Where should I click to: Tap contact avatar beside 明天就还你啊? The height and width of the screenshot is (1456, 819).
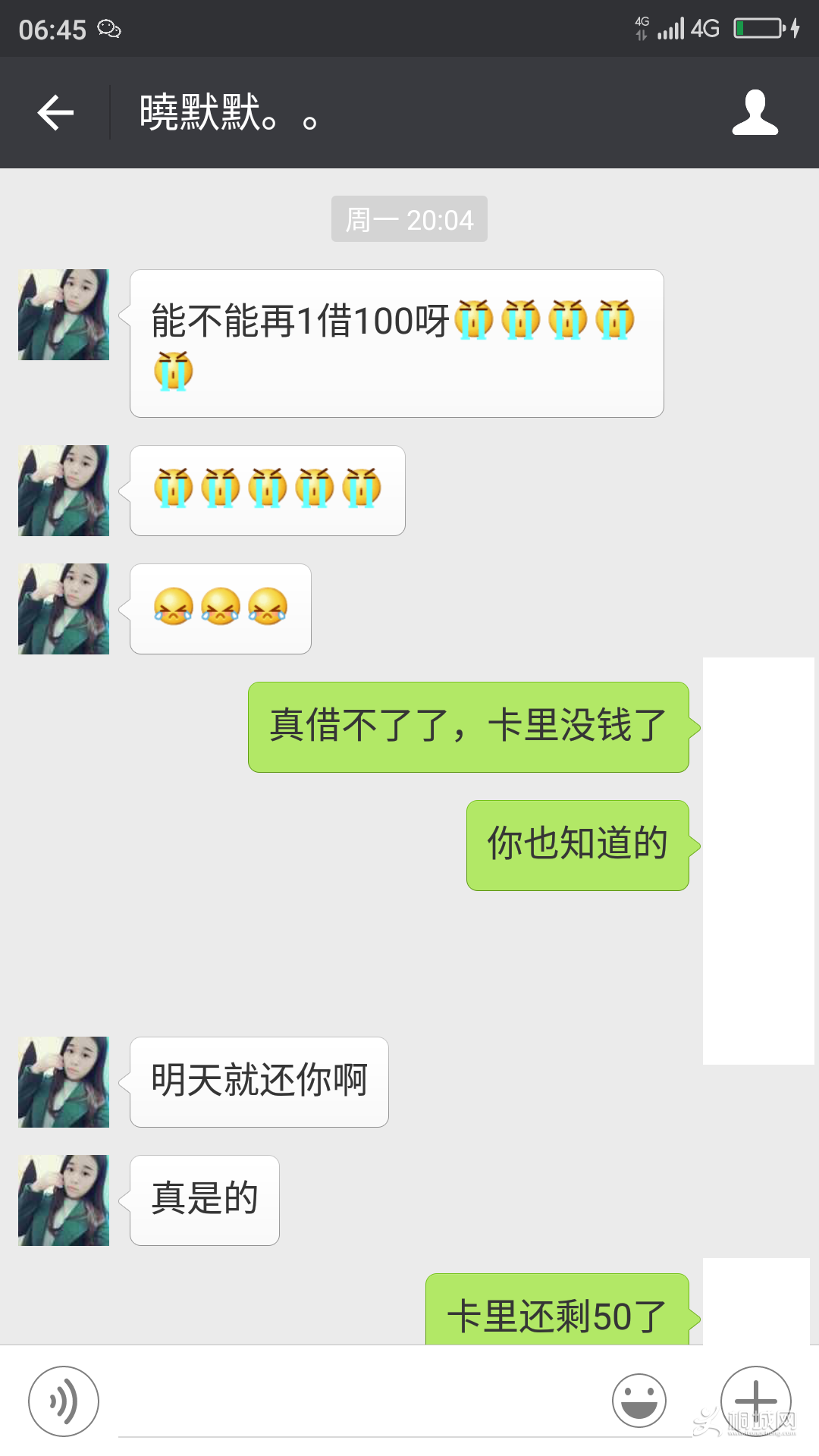pyautogui.click(x=64, y=1082)
